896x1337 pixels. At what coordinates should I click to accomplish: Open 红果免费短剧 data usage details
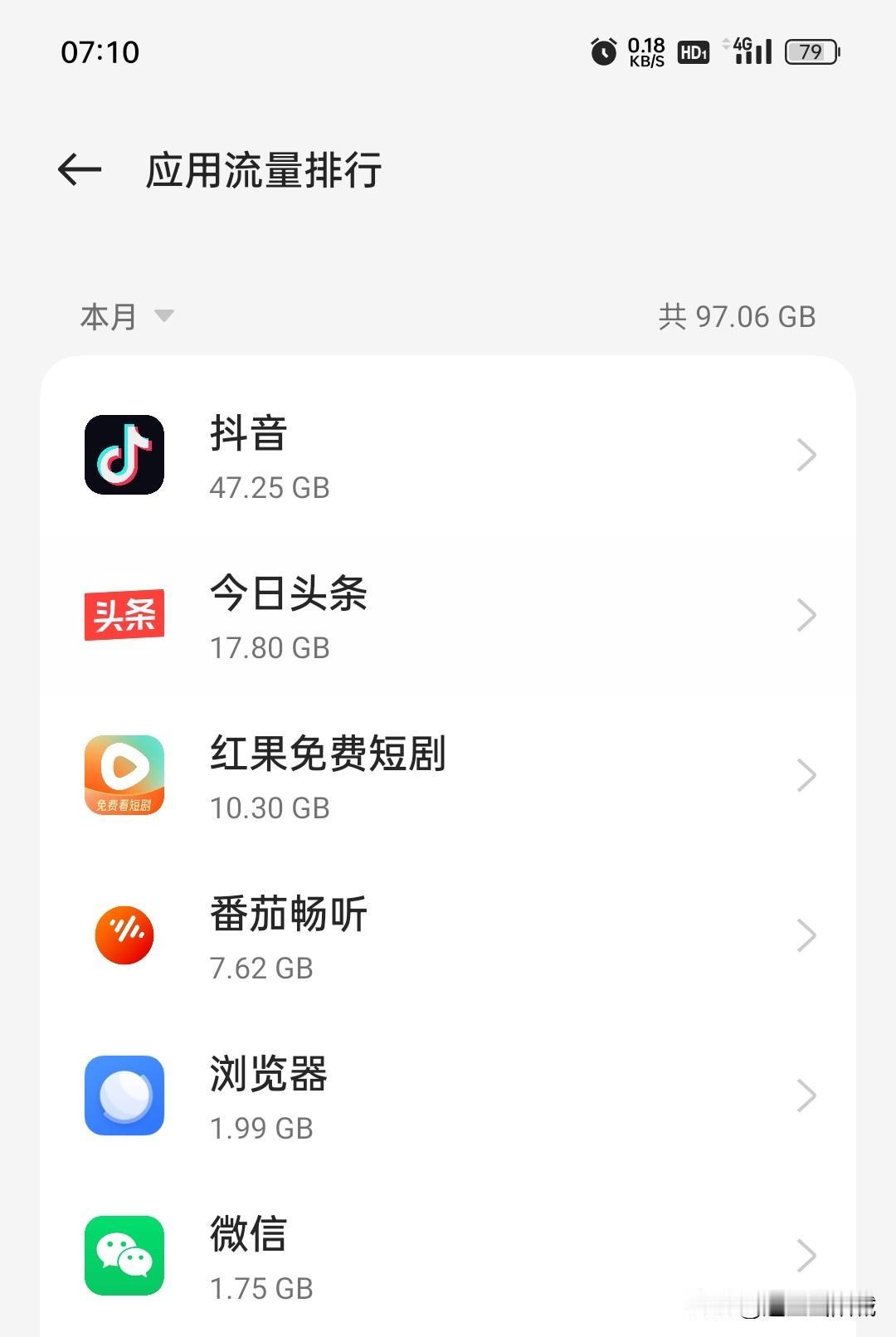click(x=448, y=775)
